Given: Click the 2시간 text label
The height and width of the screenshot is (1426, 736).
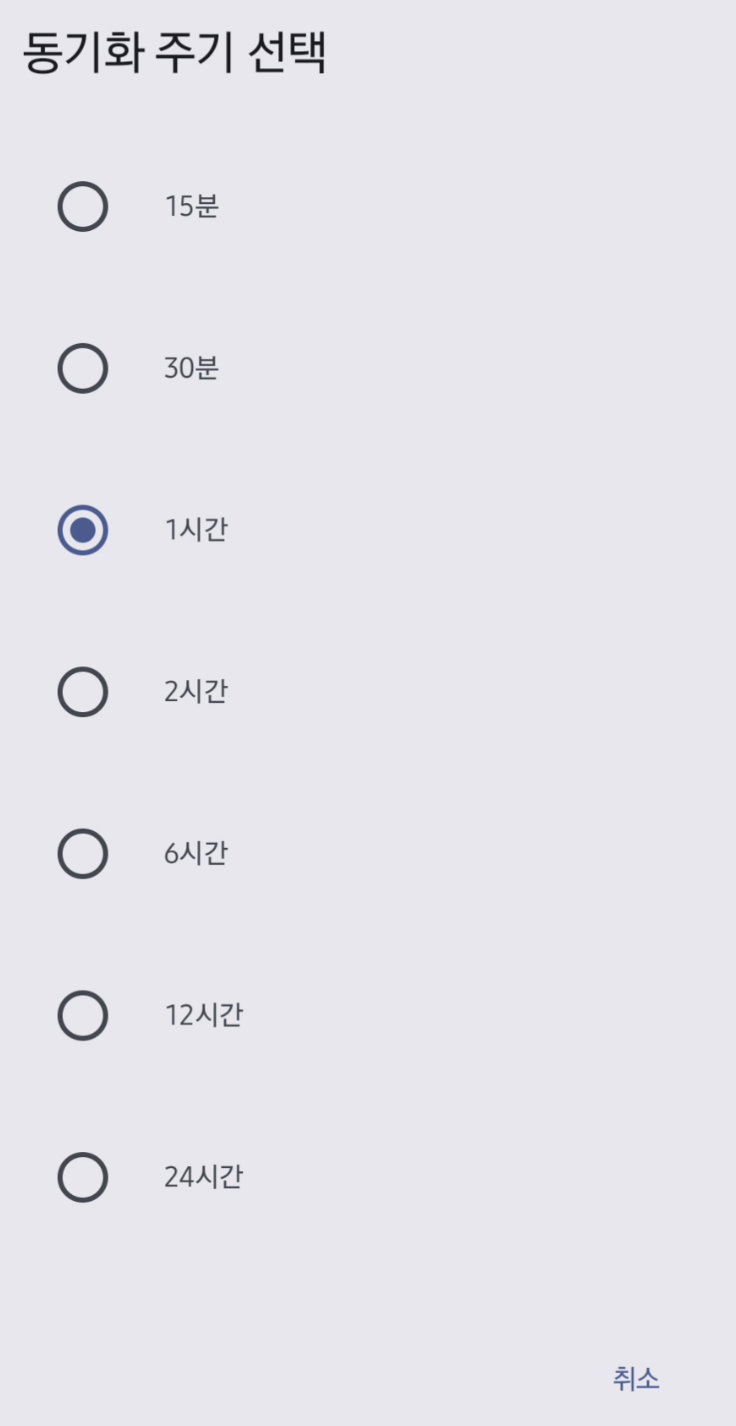Looking at the screenshot, I should [x=194, y=691].
